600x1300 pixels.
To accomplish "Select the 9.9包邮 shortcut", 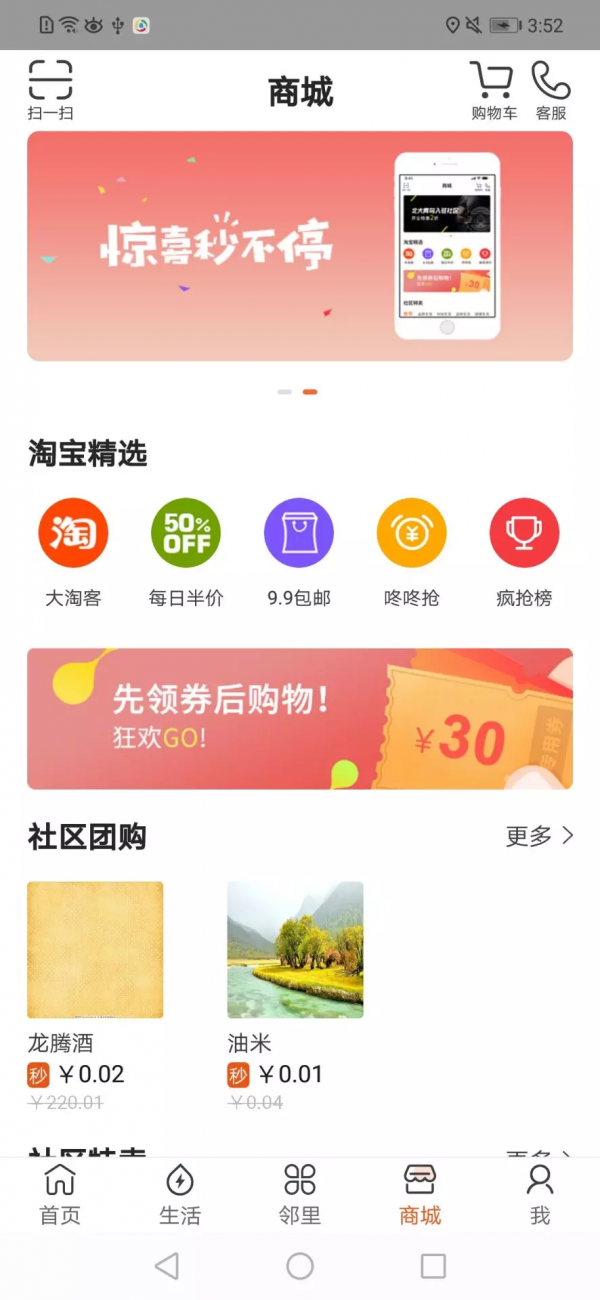I will tap(299, 553).
